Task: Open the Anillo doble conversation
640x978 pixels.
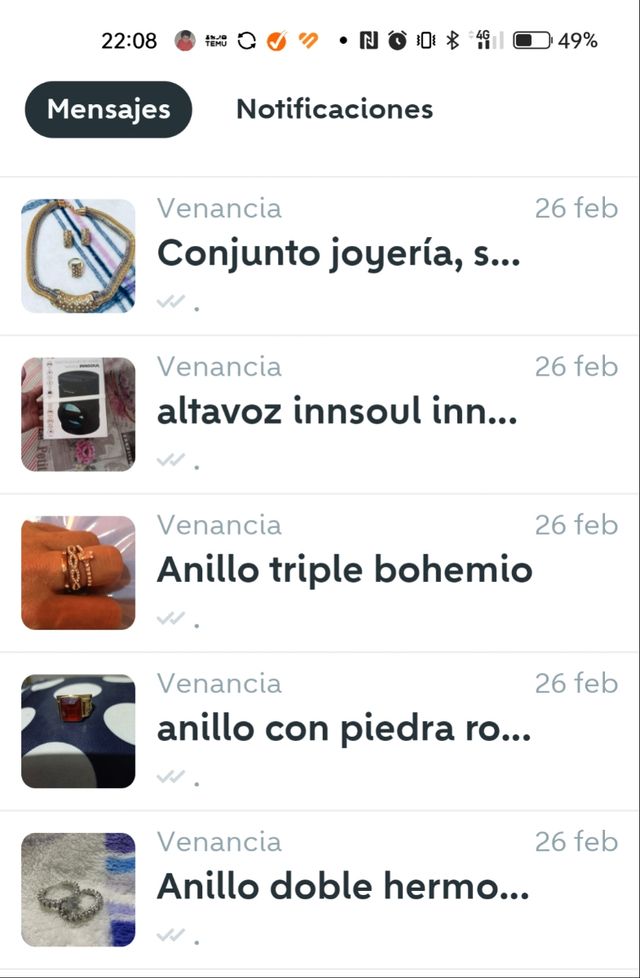Action: (x=342, y=887)
